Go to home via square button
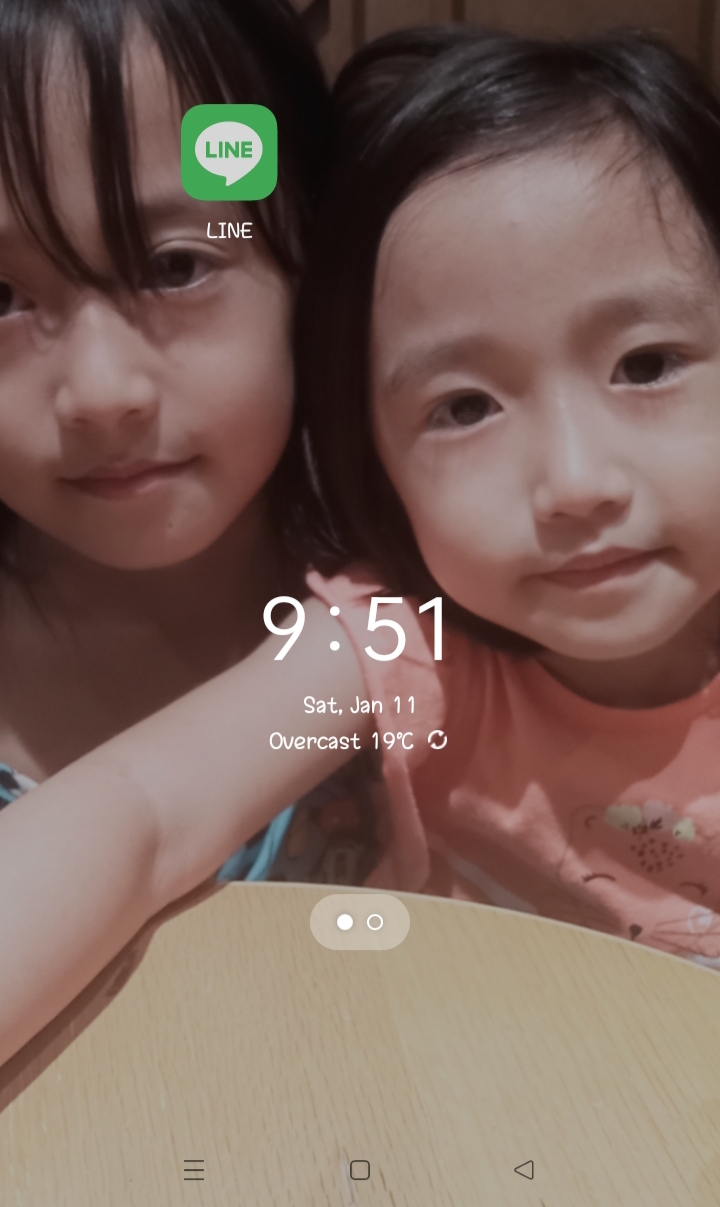 (x=360, y=1170)
